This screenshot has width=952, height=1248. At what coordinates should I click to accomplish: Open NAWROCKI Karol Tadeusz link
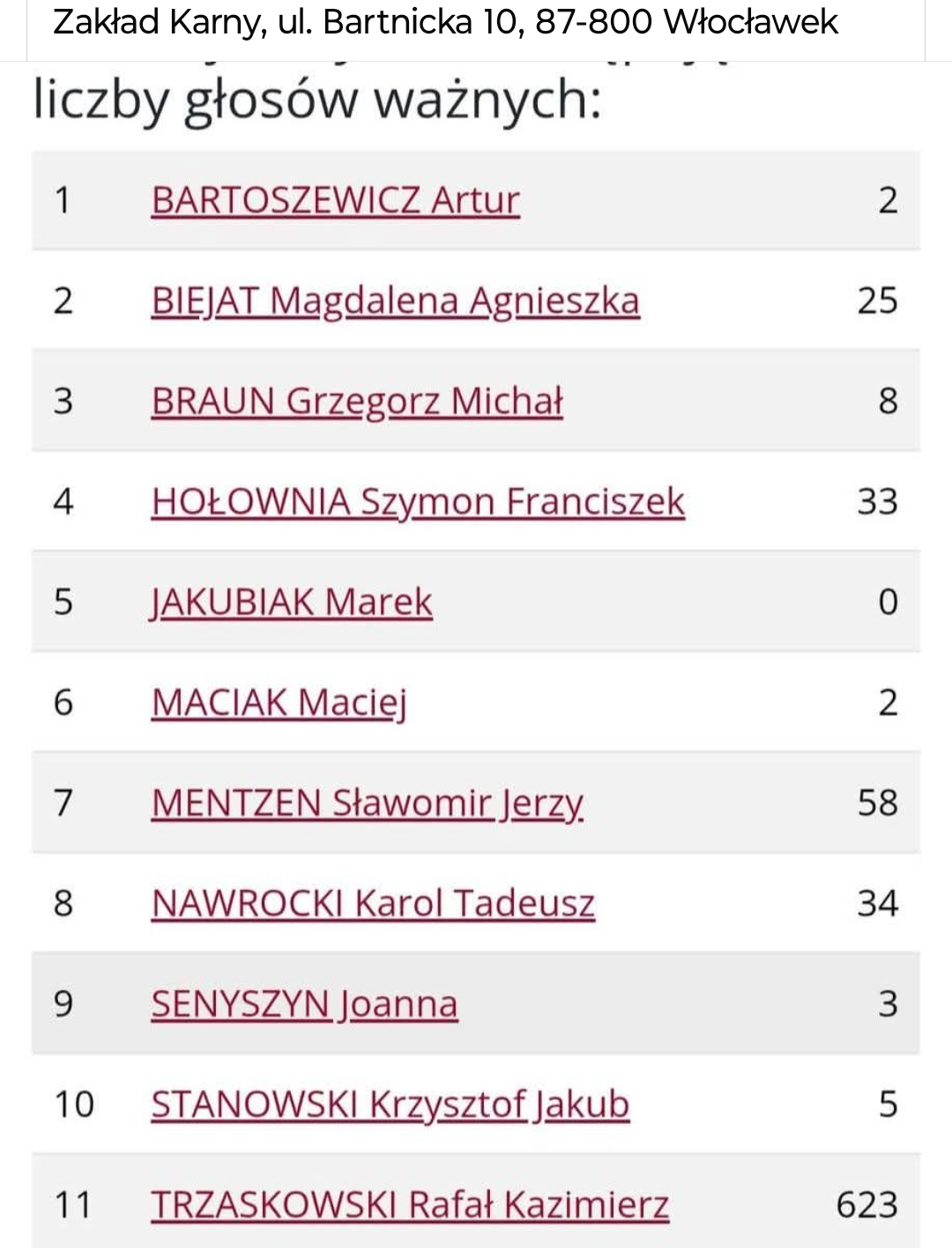[372, 903]
